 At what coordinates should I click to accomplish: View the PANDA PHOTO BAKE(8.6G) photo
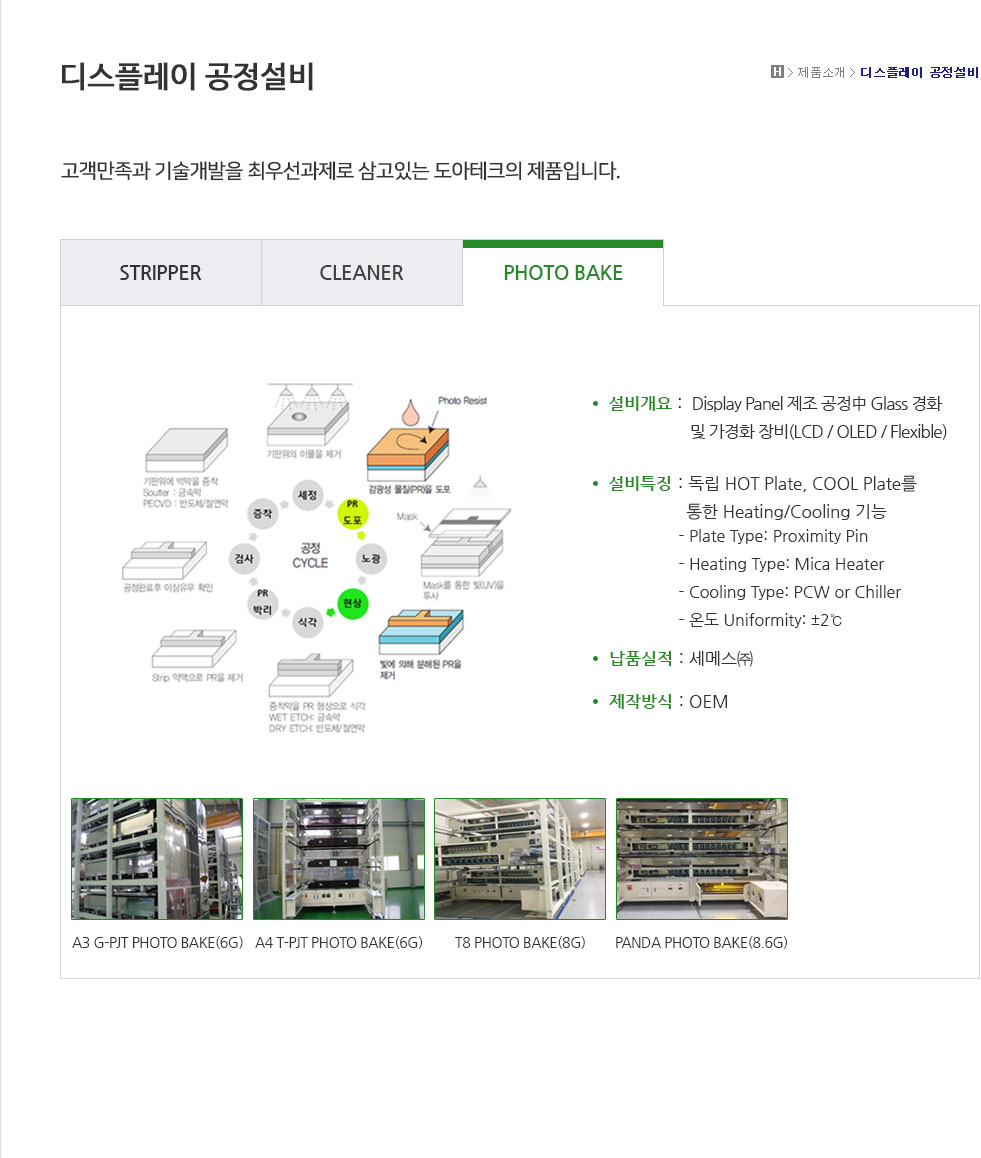(701, 858)
